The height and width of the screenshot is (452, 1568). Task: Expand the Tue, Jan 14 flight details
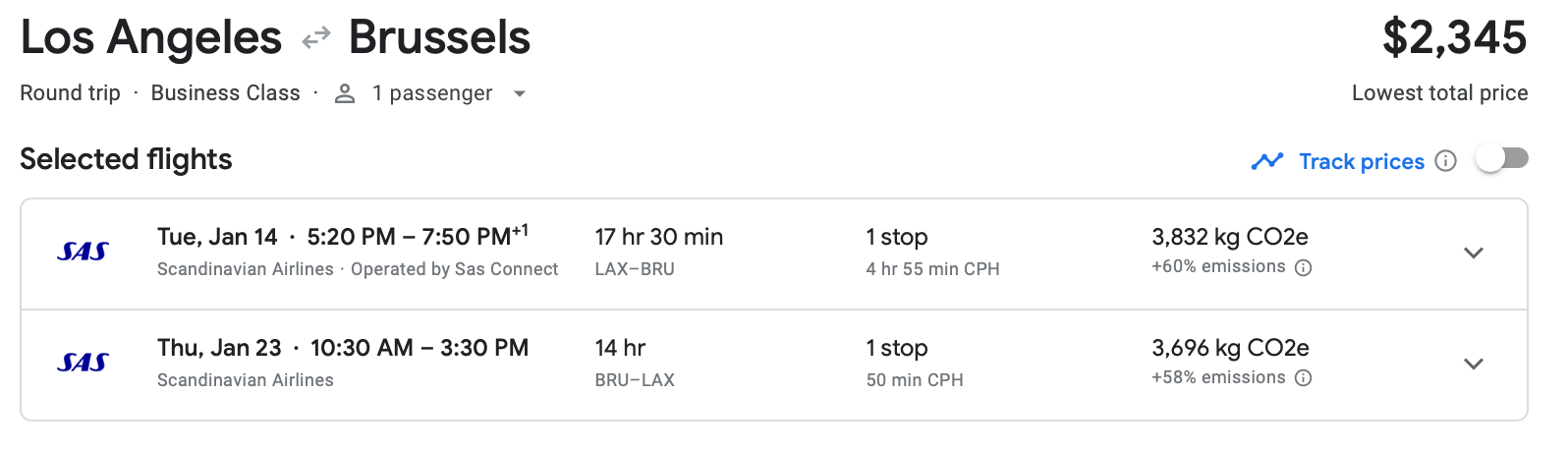coord(1473,254)
